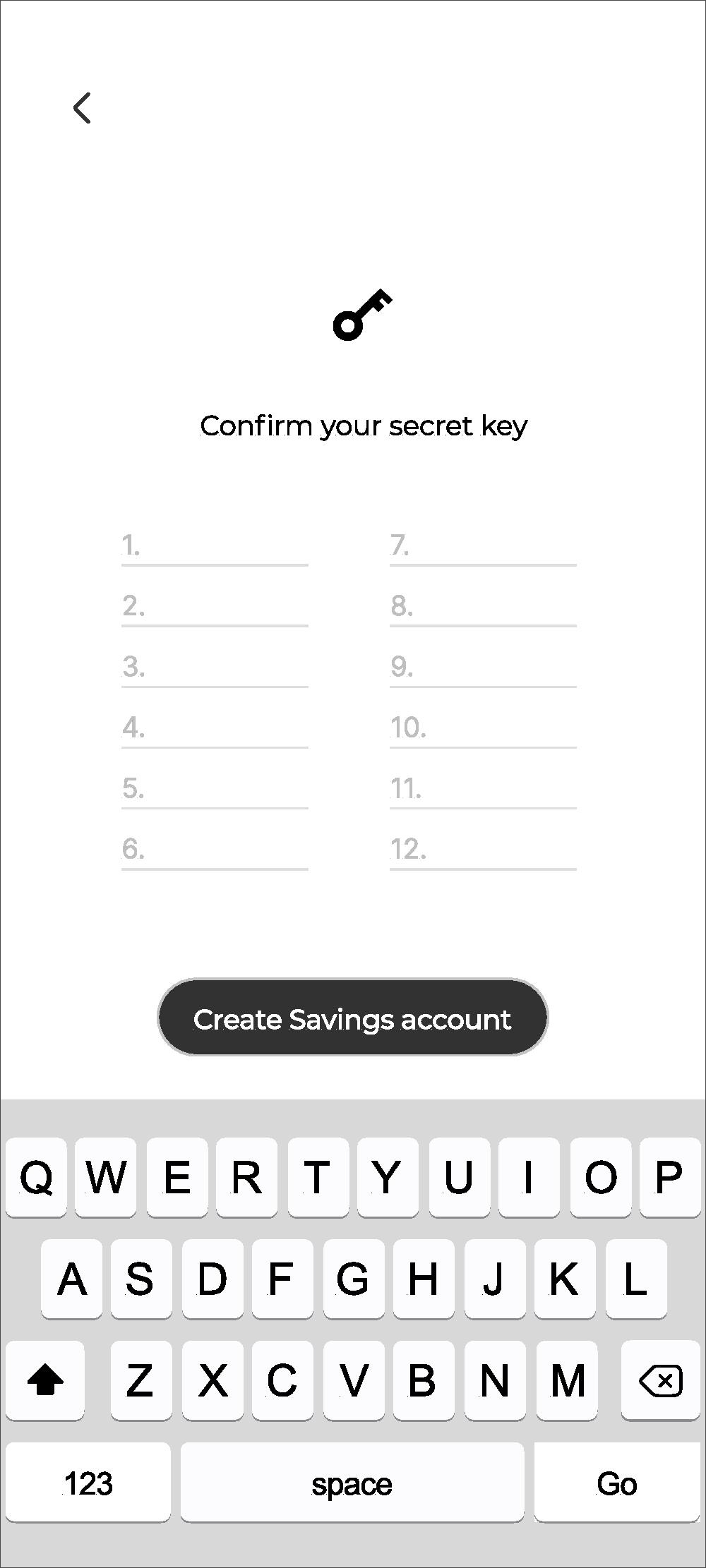Select secret key word field 1
Image resolution: width=706 pixels, height=1568 pixels.
215,546
